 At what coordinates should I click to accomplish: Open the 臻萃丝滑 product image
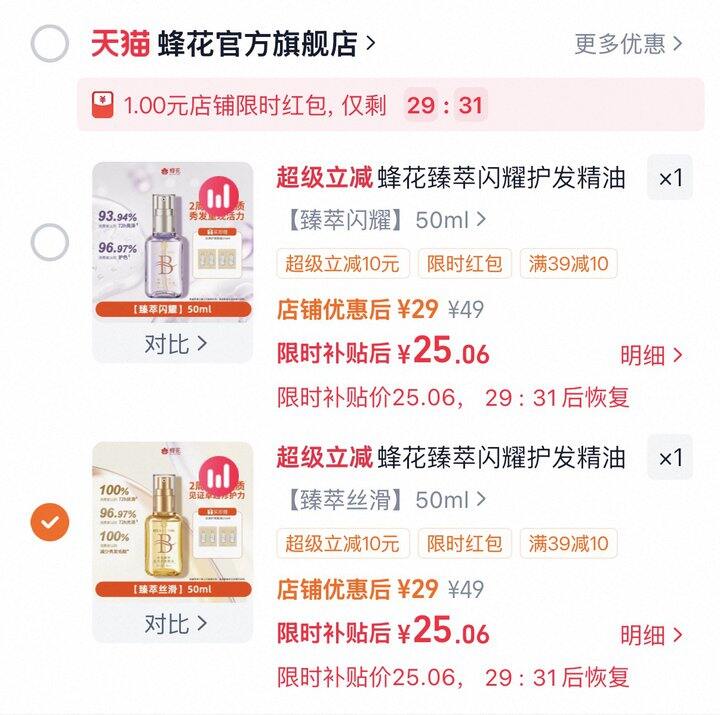pyautogui.click(x=173, y=521)
